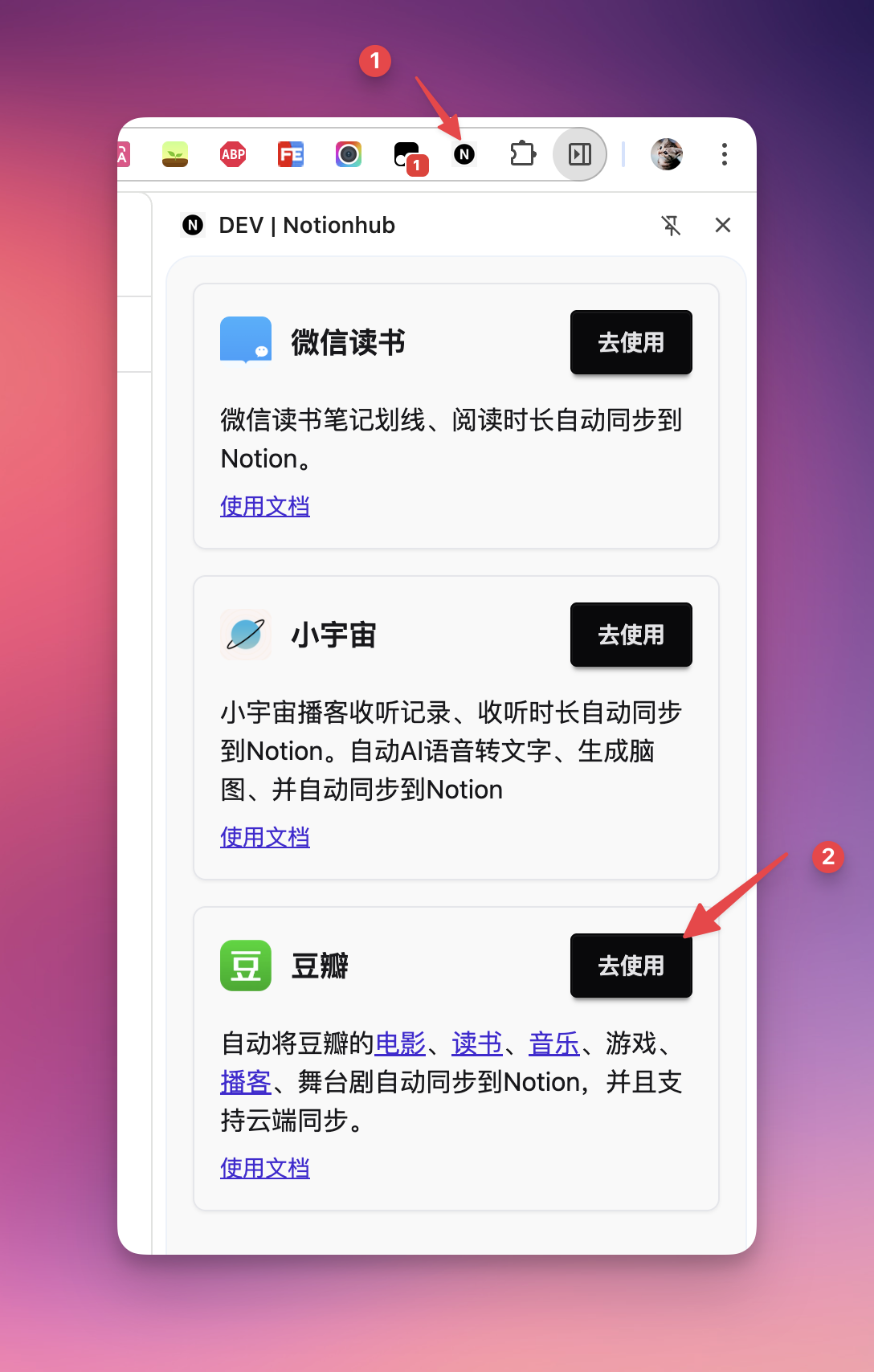Open the 音乐 link in 豆瓣 description

point(554,1043)
